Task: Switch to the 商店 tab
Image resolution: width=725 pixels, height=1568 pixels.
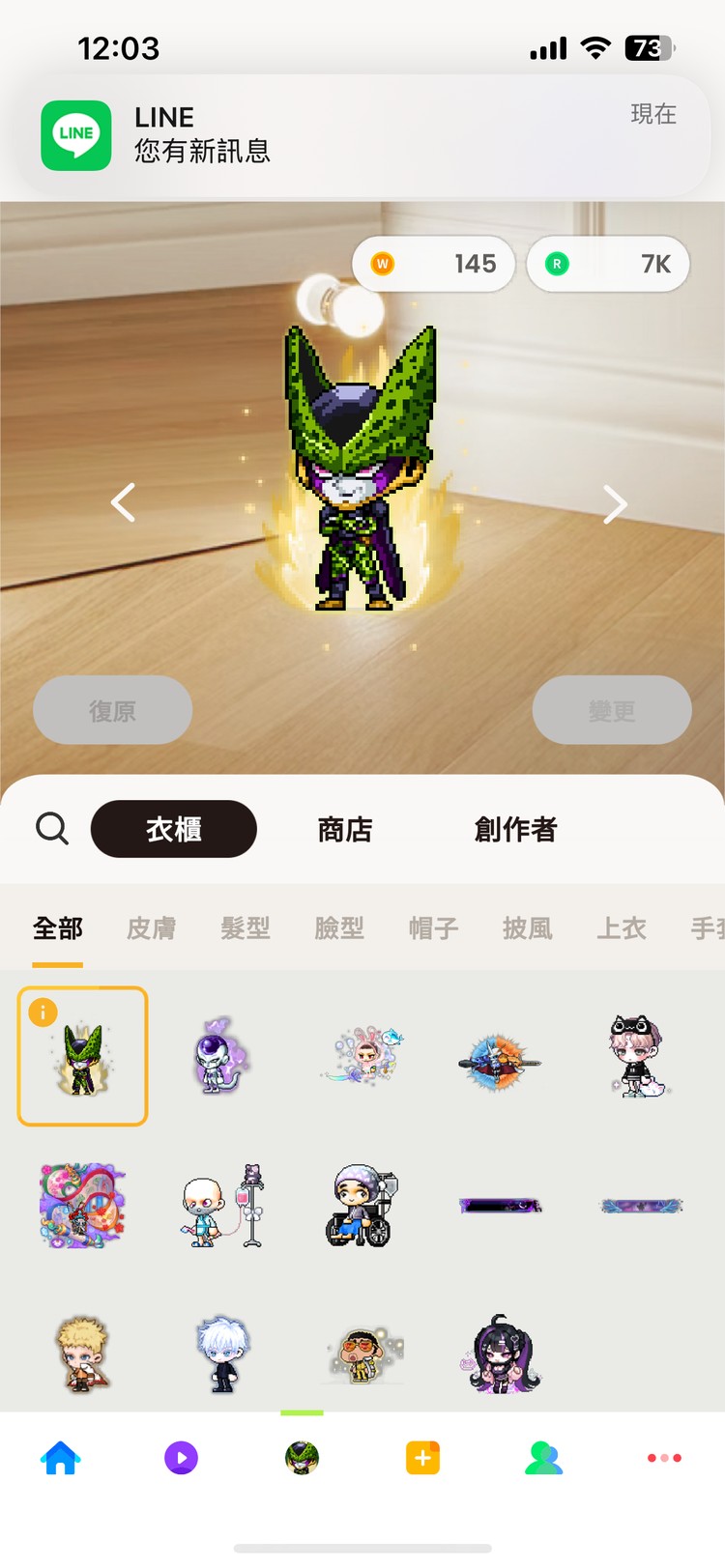Action: (345, 829)
